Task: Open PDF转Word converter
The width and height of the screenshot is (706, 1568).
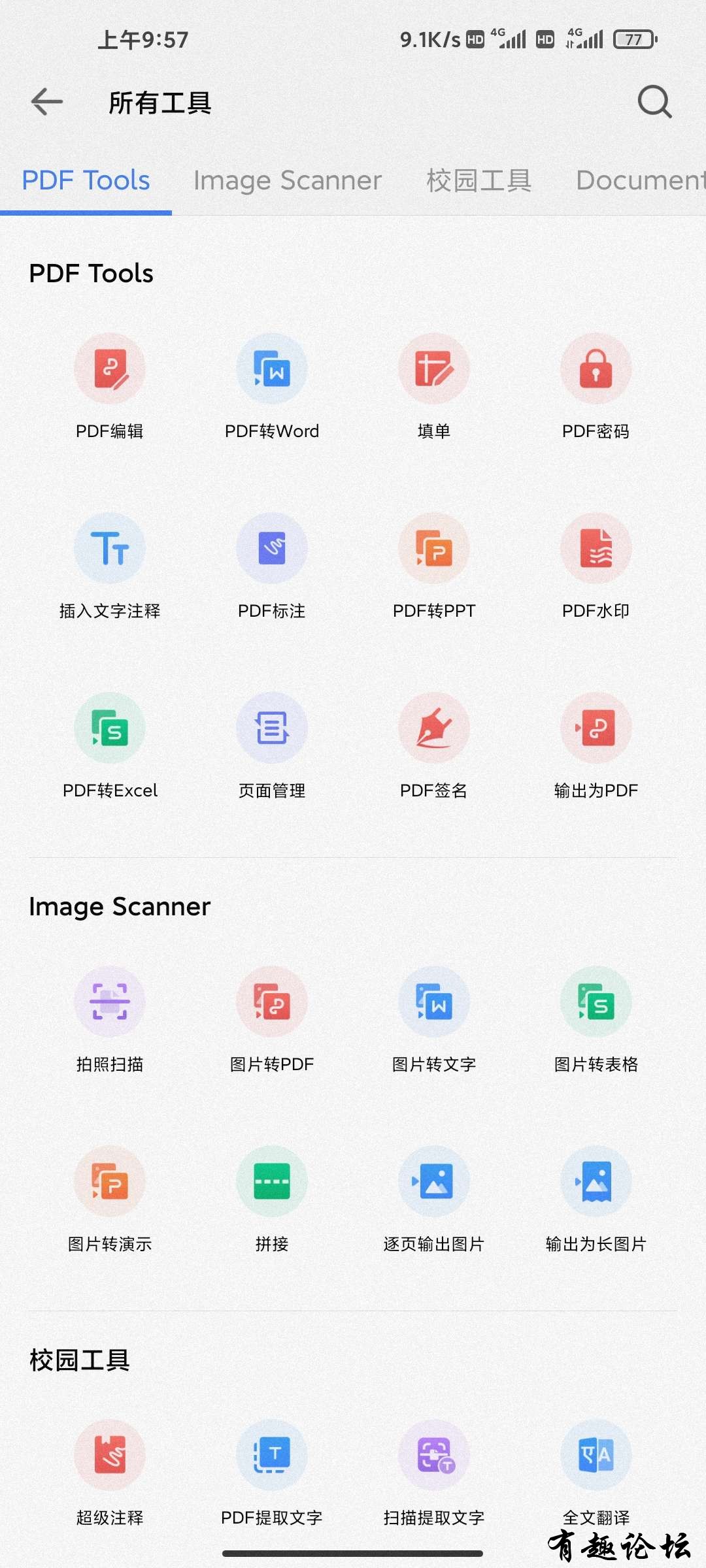Action: [272, 369]
